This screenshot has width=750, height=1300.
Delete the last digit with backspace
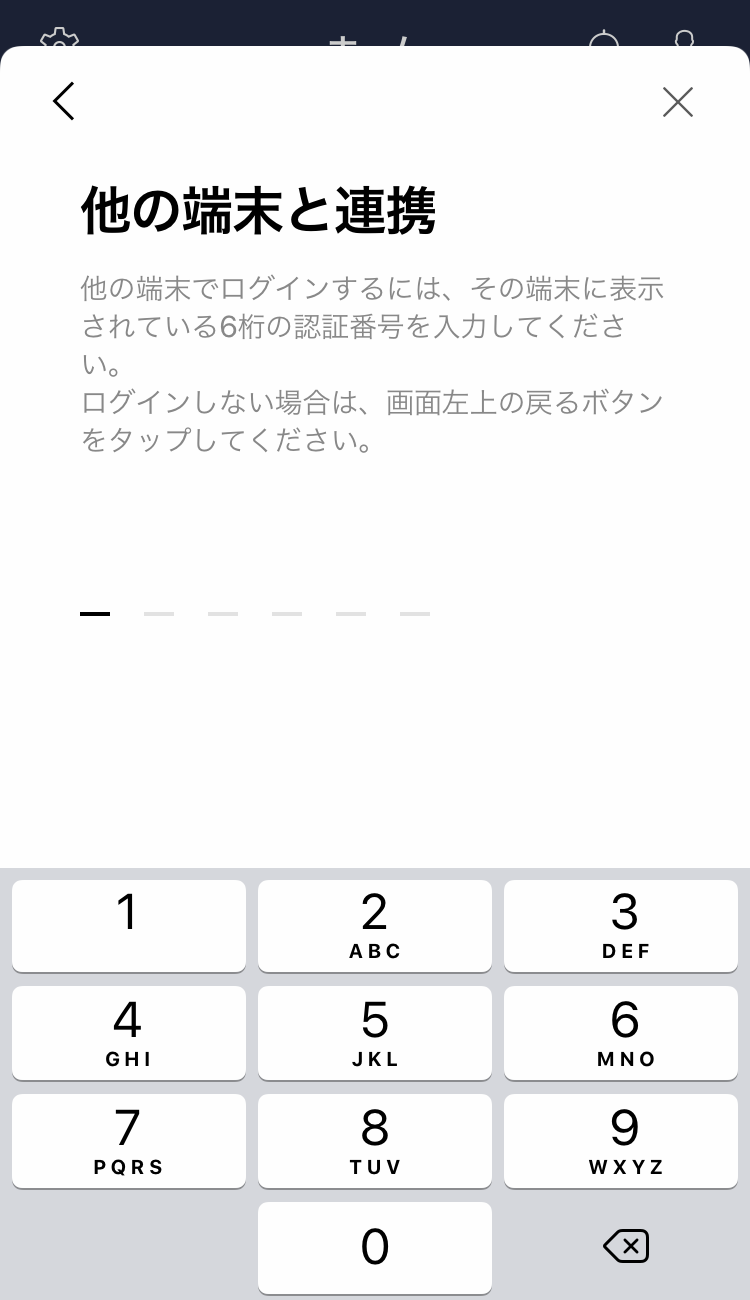pos(626,1246)
